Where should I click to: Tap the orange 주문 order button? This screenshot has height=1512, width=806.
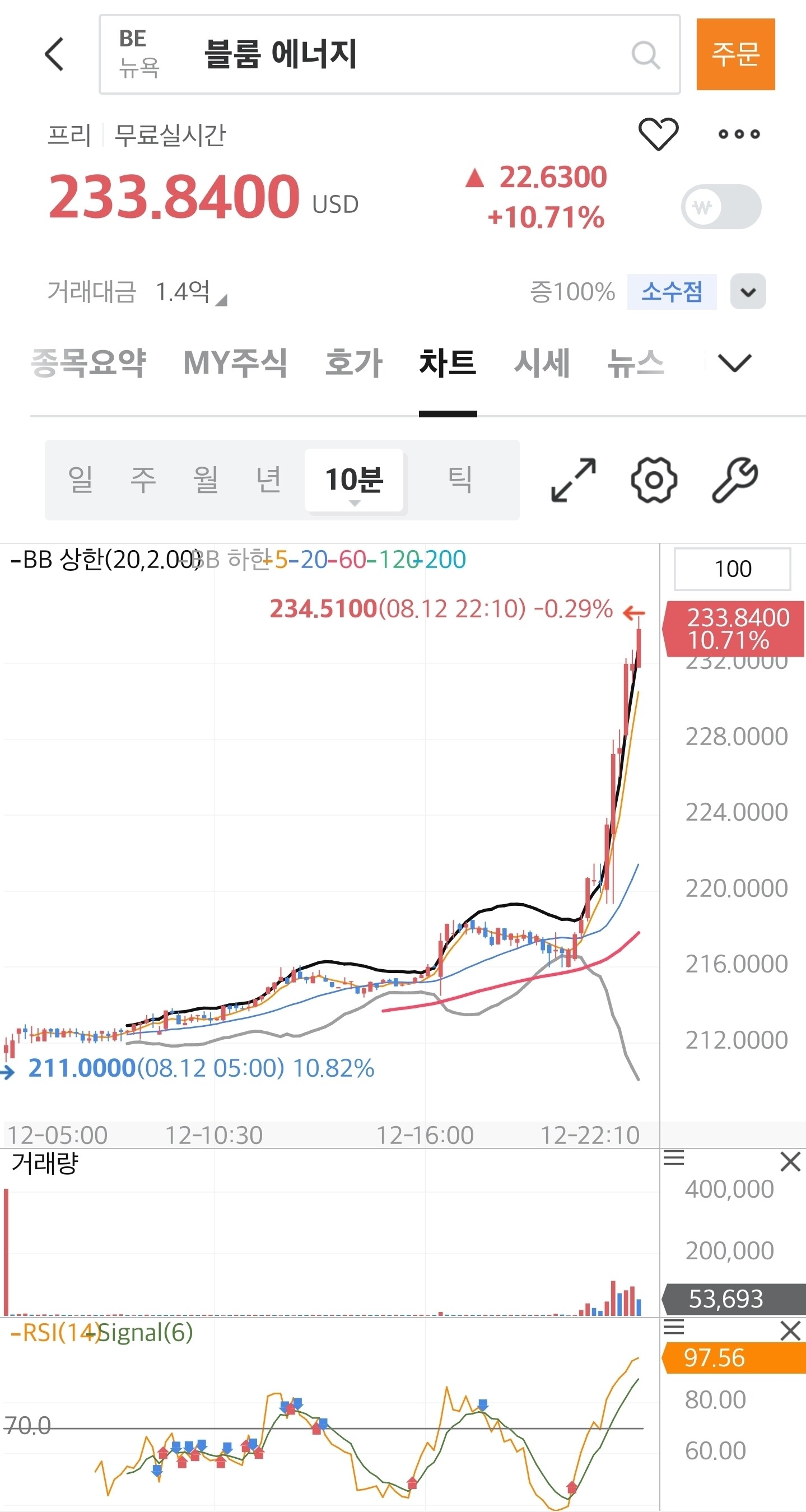[735, 54]
